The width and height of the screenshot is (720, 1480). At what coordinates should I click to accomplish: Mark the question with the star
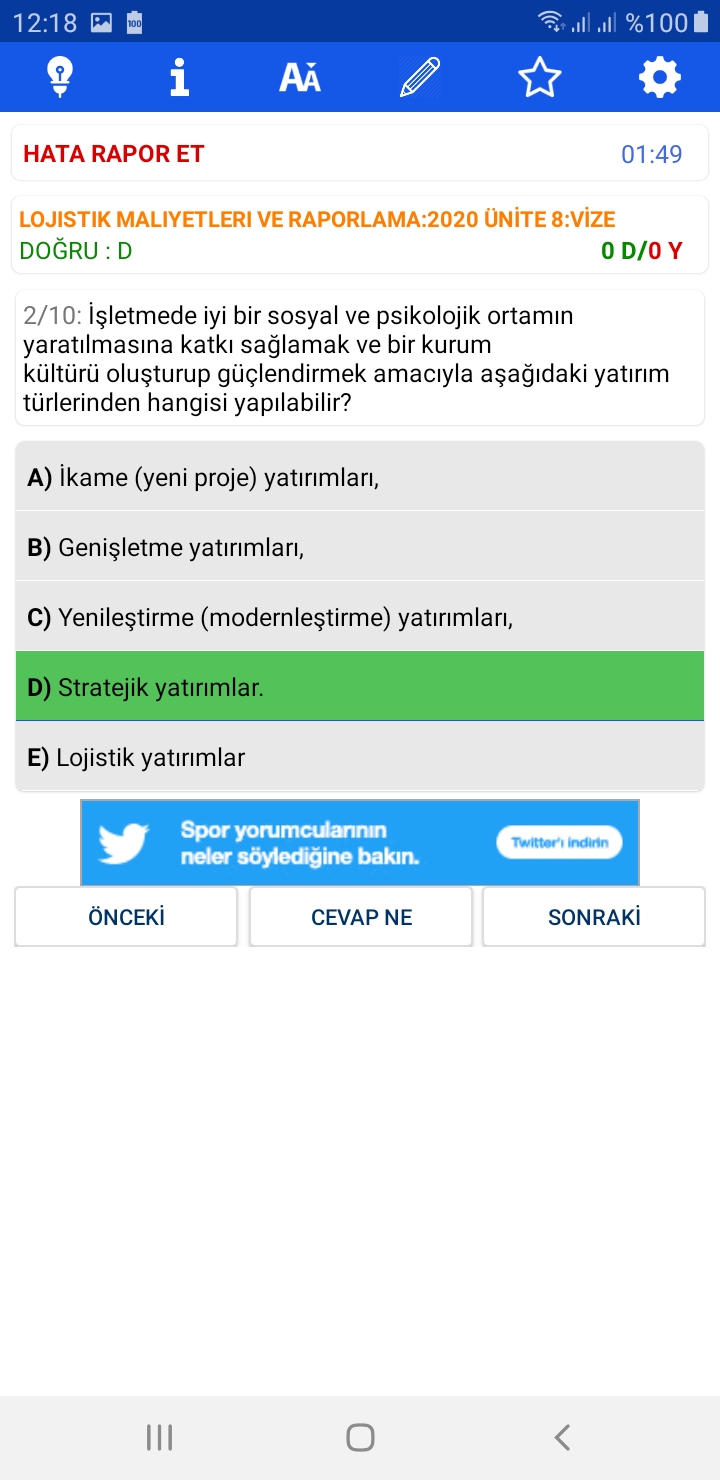[540, 77]
